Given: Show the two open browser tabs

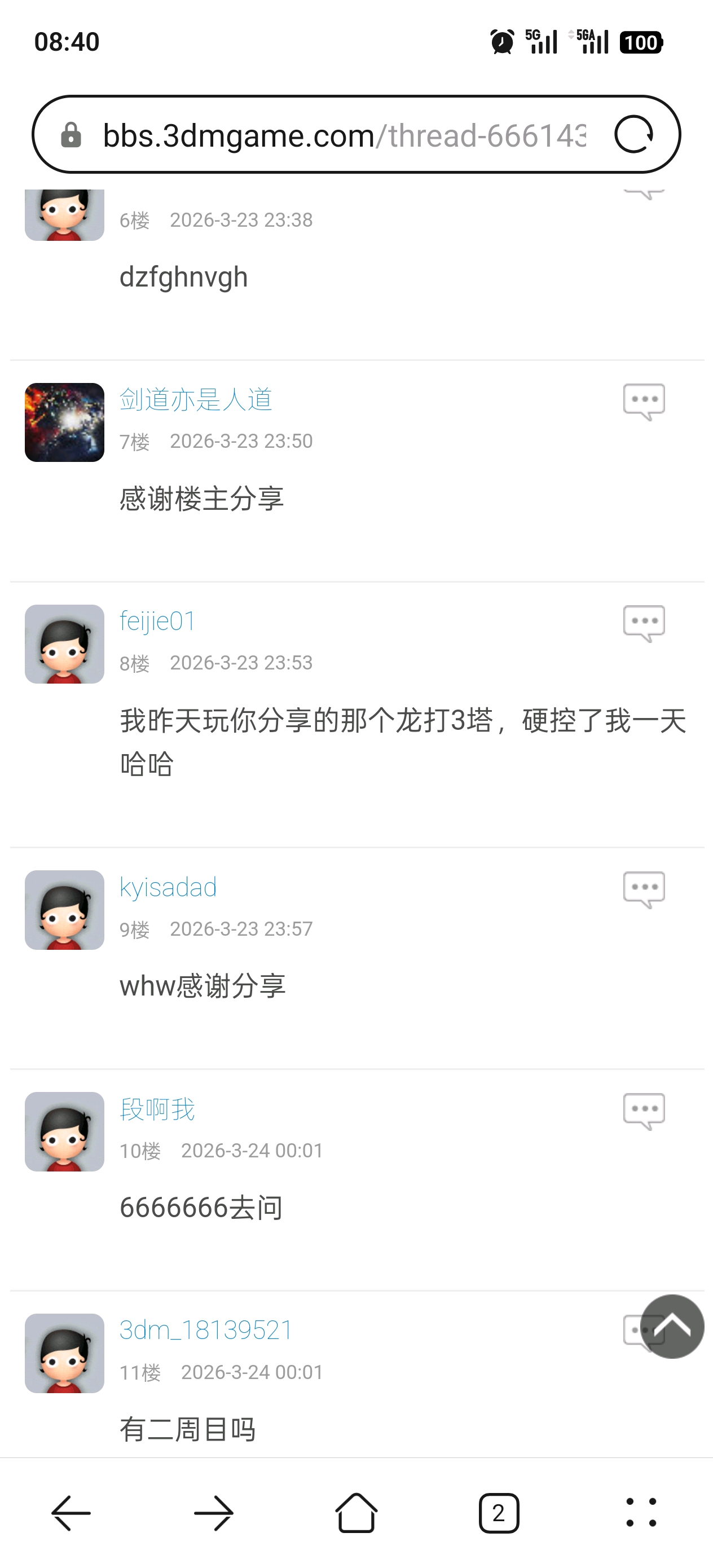Looking at the screenshot, I should coord(499,1513).
